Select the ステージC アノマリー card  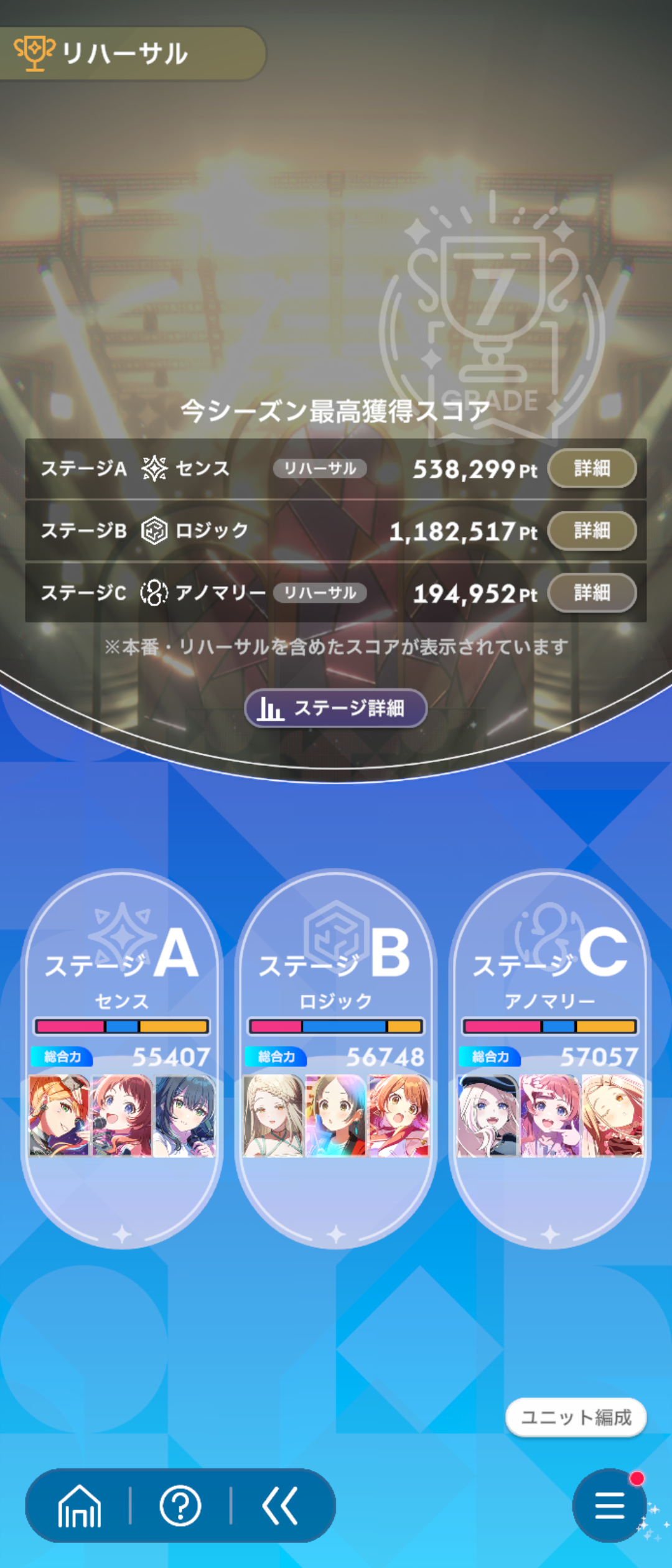tap(550, 1058)
